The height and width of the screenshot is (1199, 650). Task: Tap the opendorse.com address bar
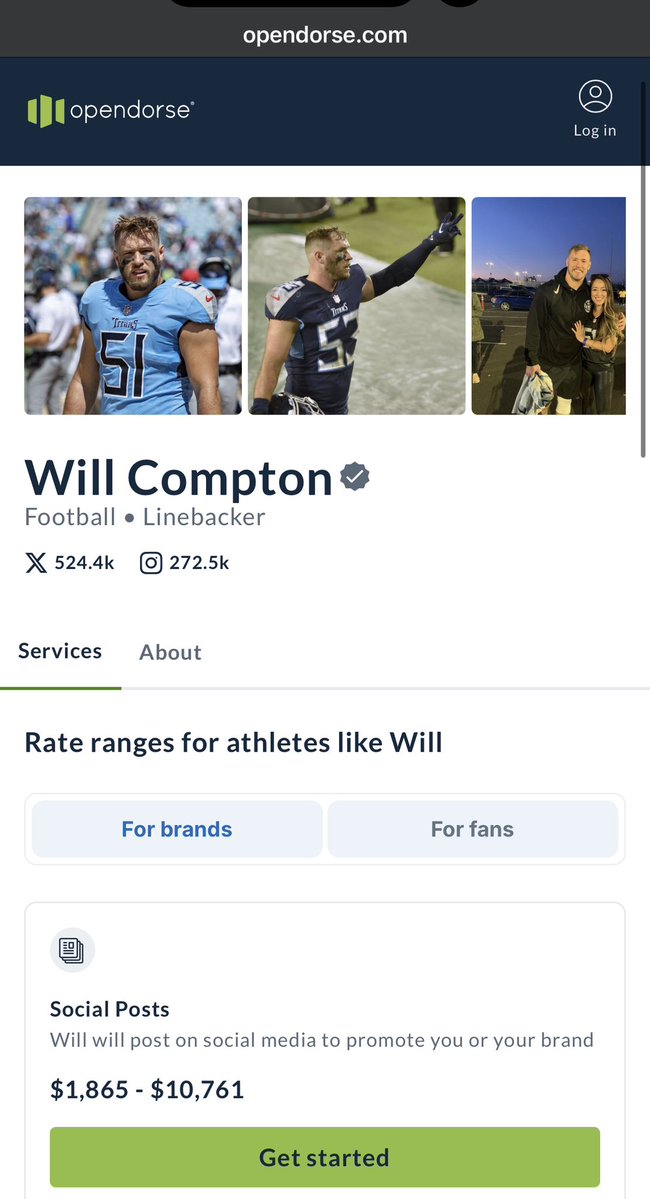[x=325, y=35]
